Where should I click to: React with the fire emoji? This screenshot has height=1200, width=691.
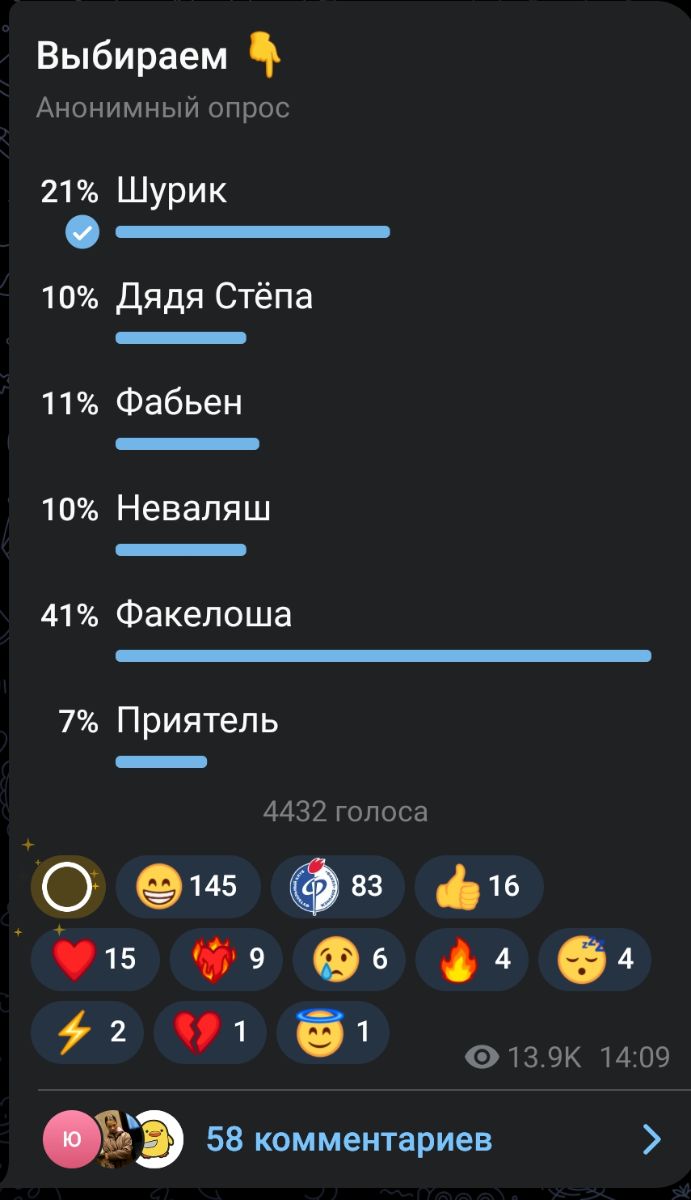coord(475,959)
